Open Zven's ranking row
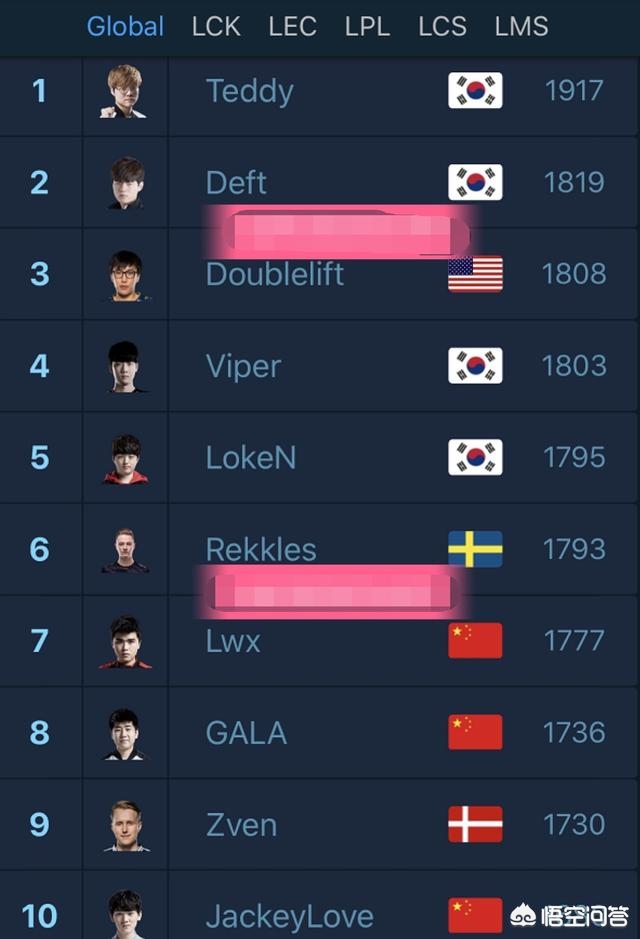 point(241,825)
